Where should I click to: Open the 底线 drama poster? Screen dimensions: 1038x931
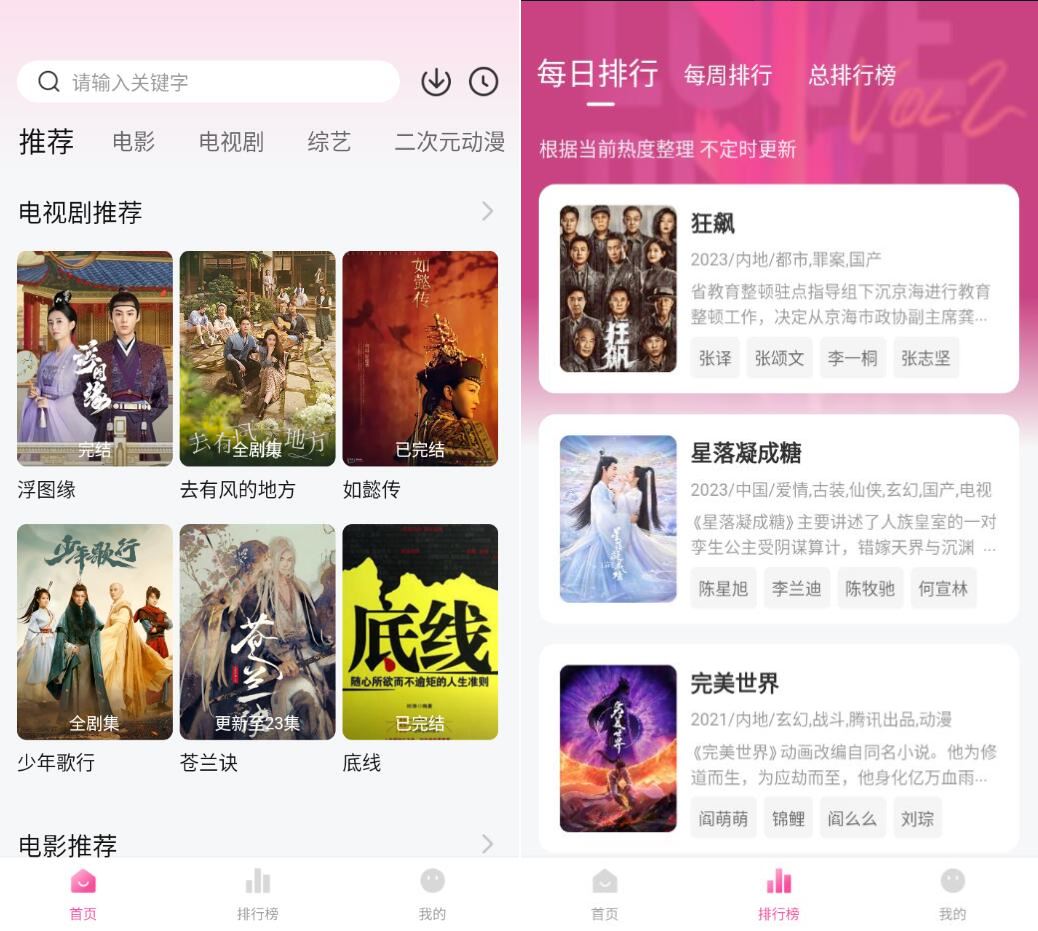tap(420, 631)
